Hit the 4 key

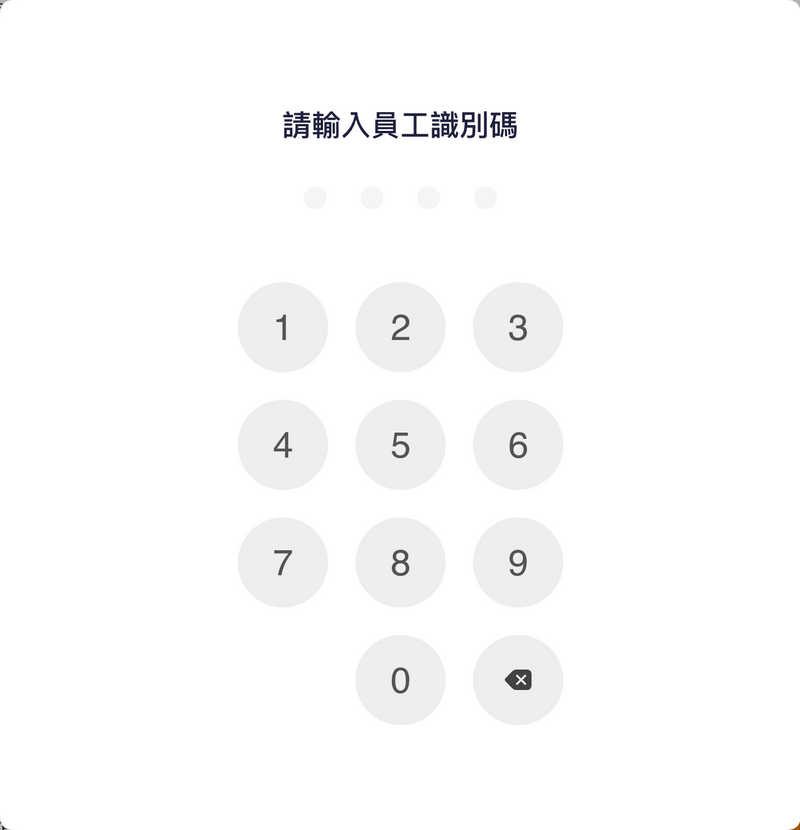click(x=283, y=445)
